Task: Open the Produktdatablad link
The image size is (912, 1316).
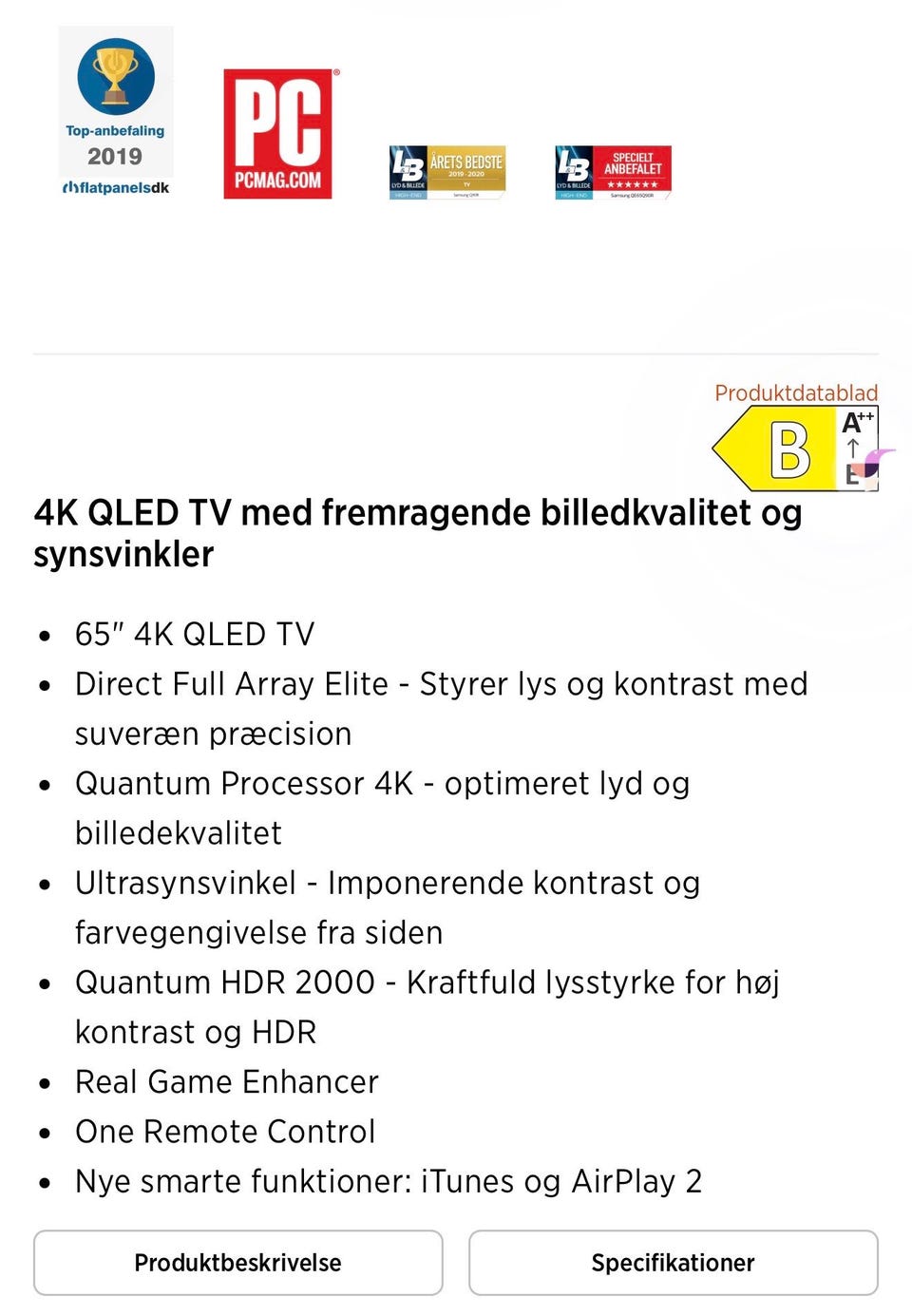Action: click(x=796, y=392)
